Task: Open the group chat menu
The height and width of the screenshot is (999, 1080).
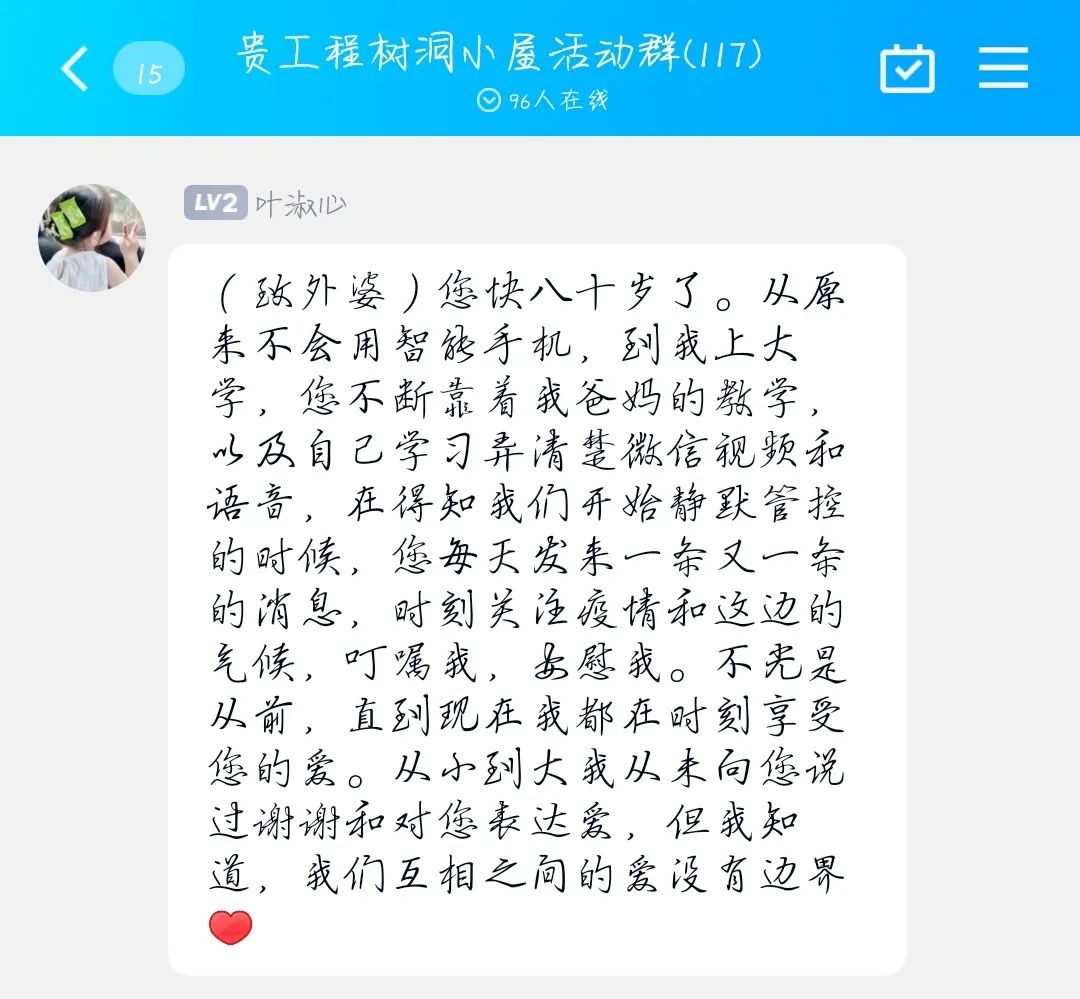Action: (1003, 67)
